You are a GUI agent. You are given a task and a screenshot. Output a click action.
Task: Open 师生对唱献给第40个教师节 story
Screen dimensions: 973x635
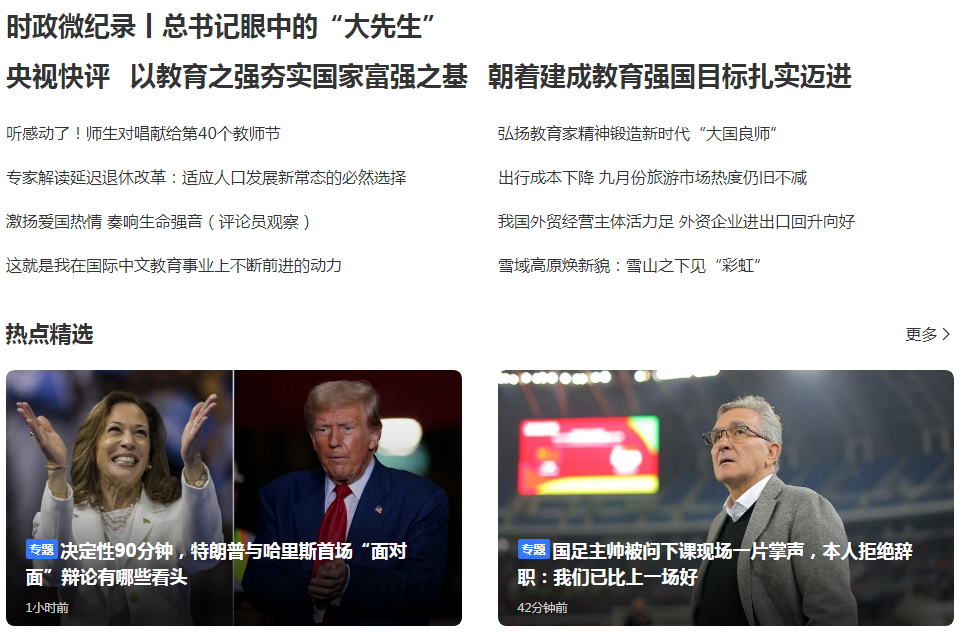point(143,134)
